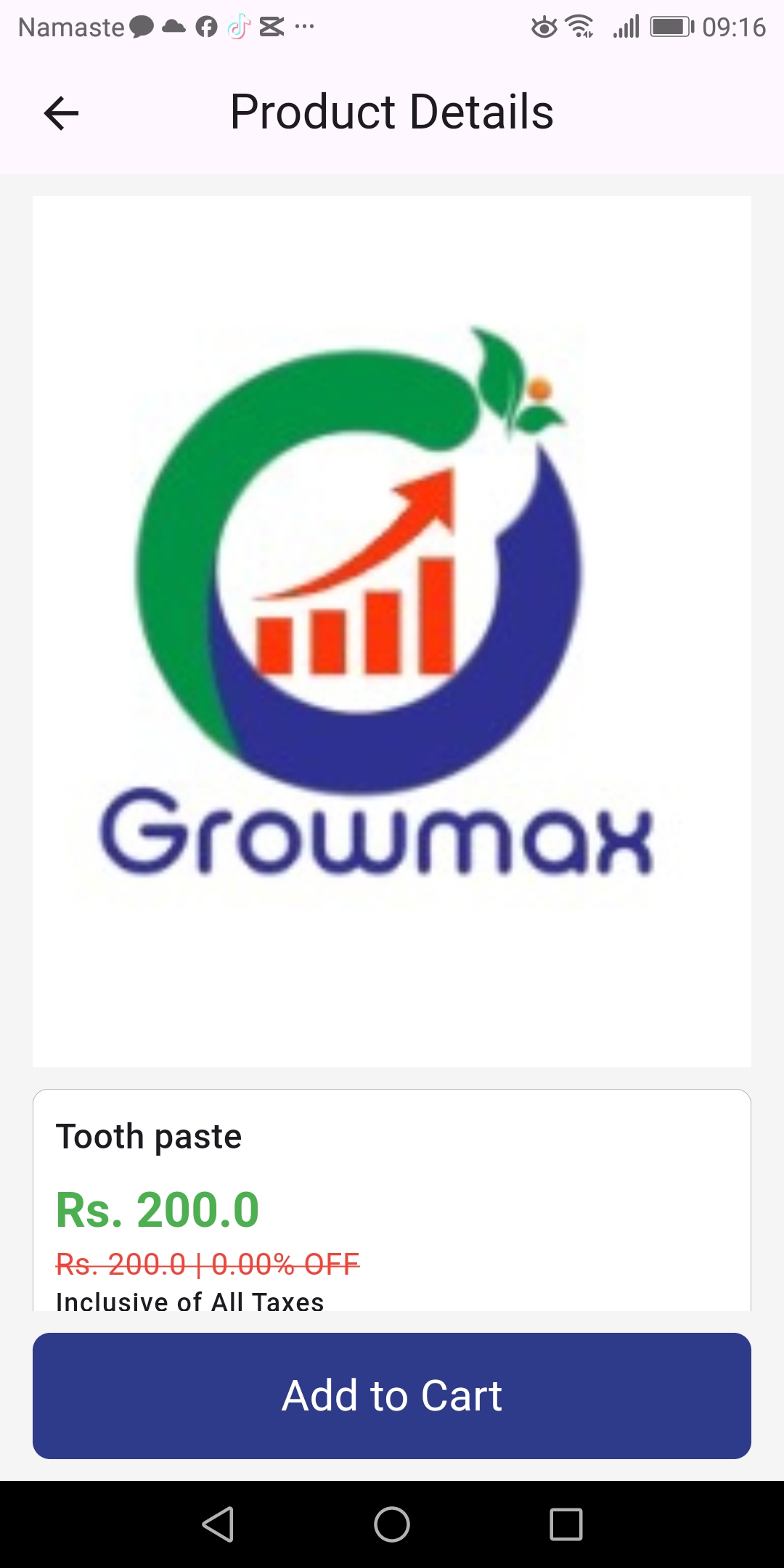Go back using the app bar arrow
This screenshot has height=1568, width=784.
tap(61, 113)
